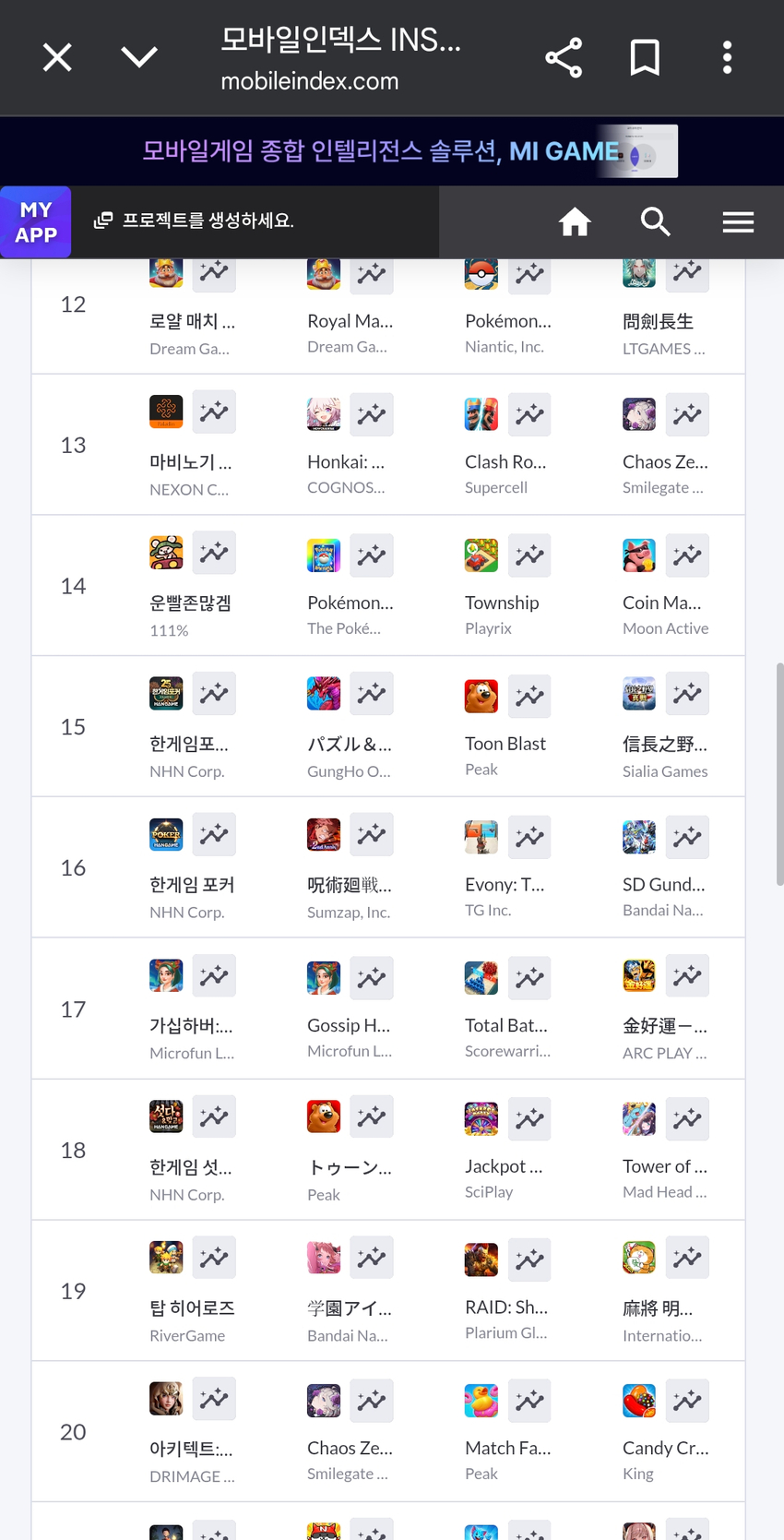
Task: Open the Candy Crush entry
Action: 664,1448
